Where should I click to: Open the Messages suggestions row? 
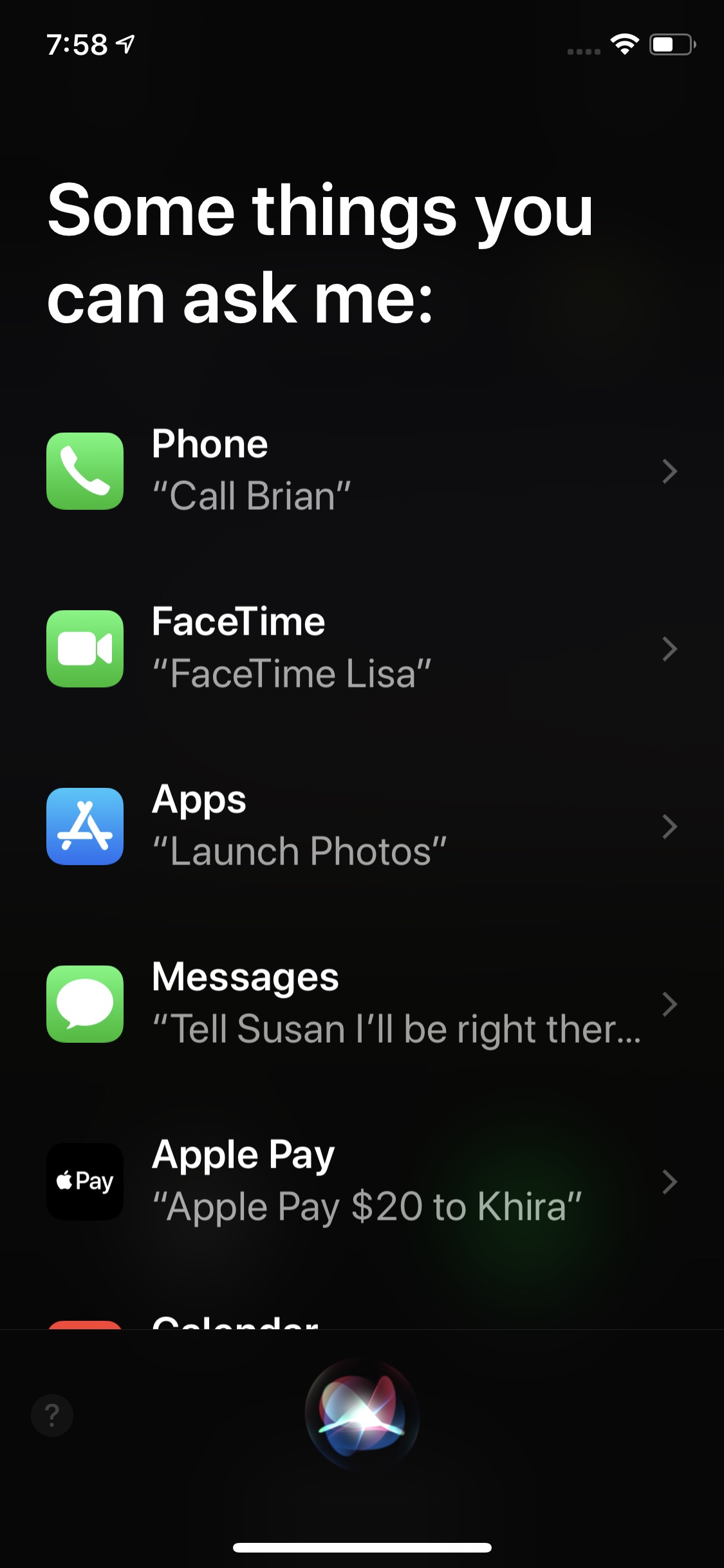pos(362,1003)
